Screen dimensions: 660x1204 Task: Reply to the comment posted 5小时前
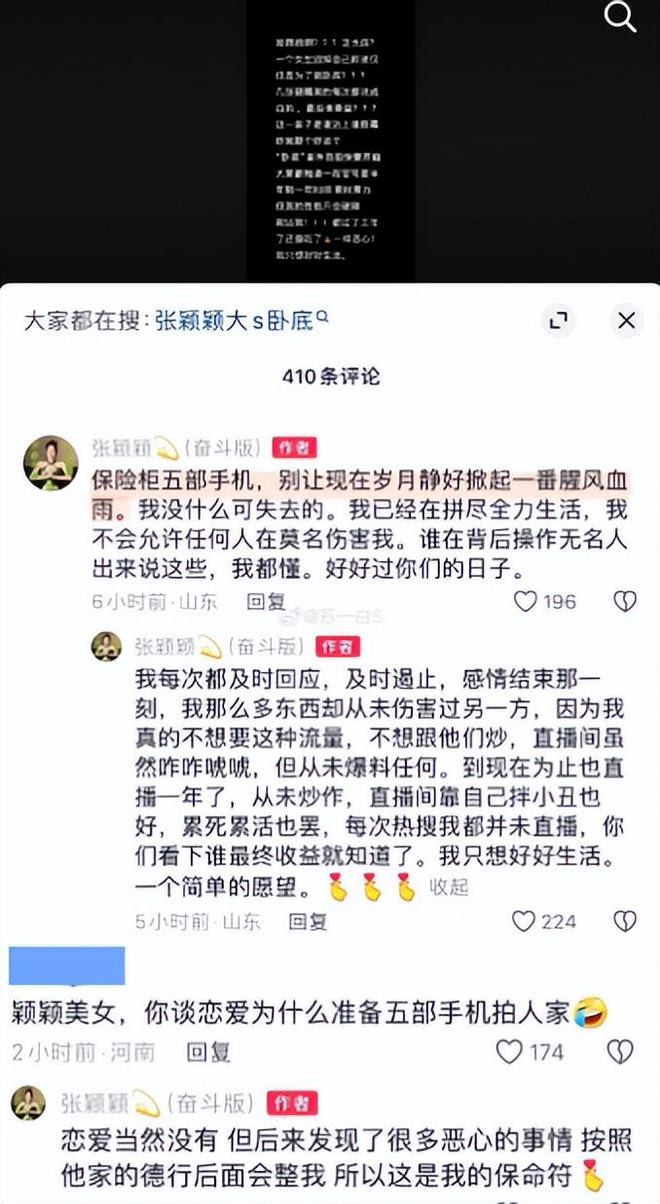click(x=307, y=920)
